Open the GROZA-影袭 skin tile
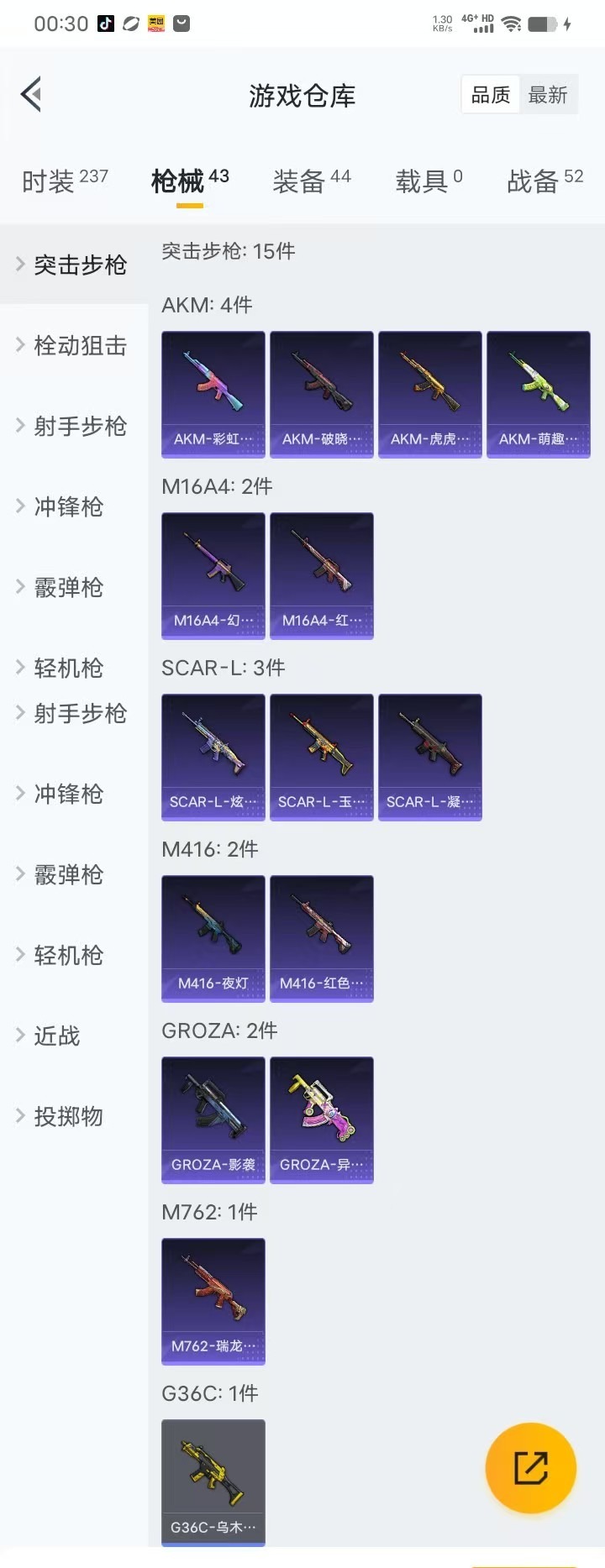Image resolution: width=605 pixels, height=1568 pixels. tap(213, 1120)
